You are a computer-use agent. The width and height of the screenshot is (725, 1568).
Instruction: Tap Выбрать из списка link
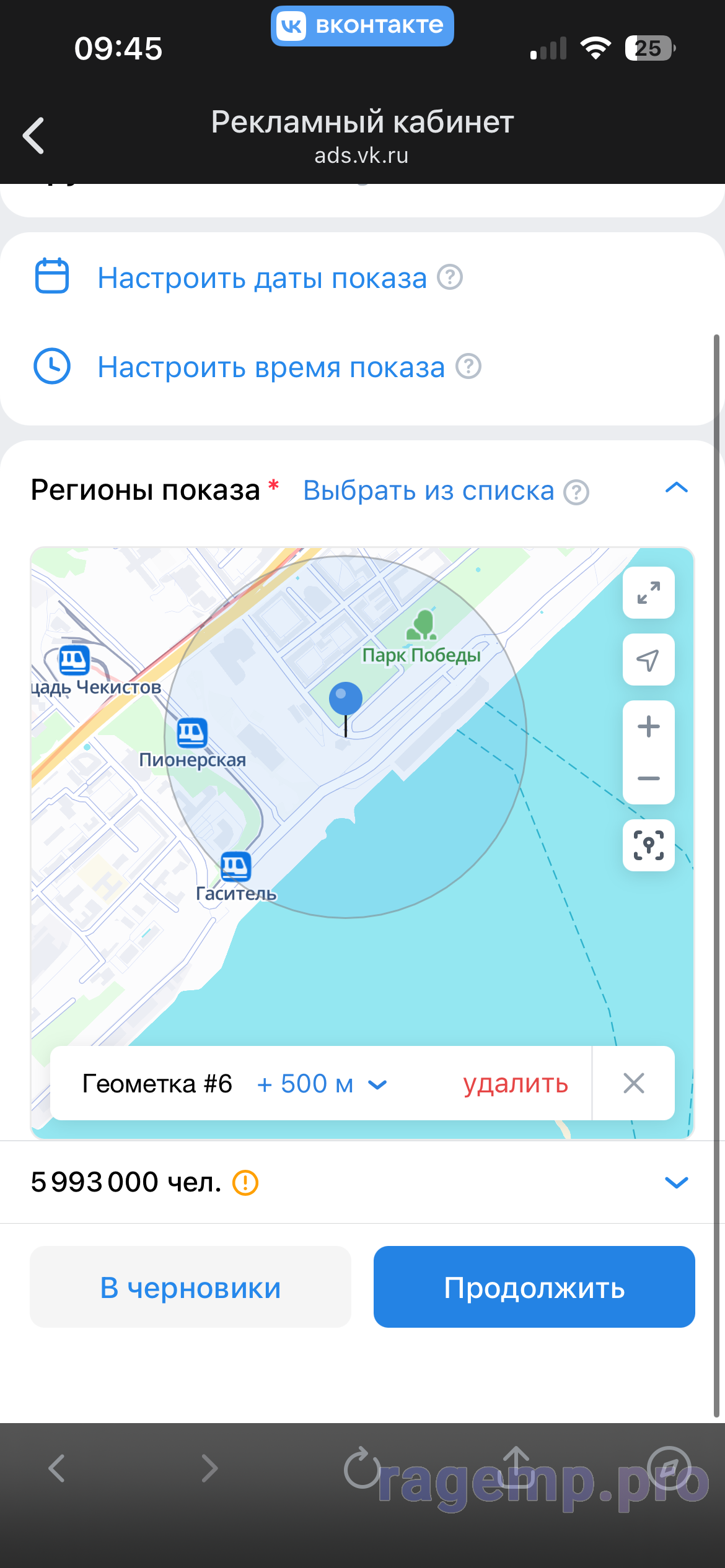(428, 491)
